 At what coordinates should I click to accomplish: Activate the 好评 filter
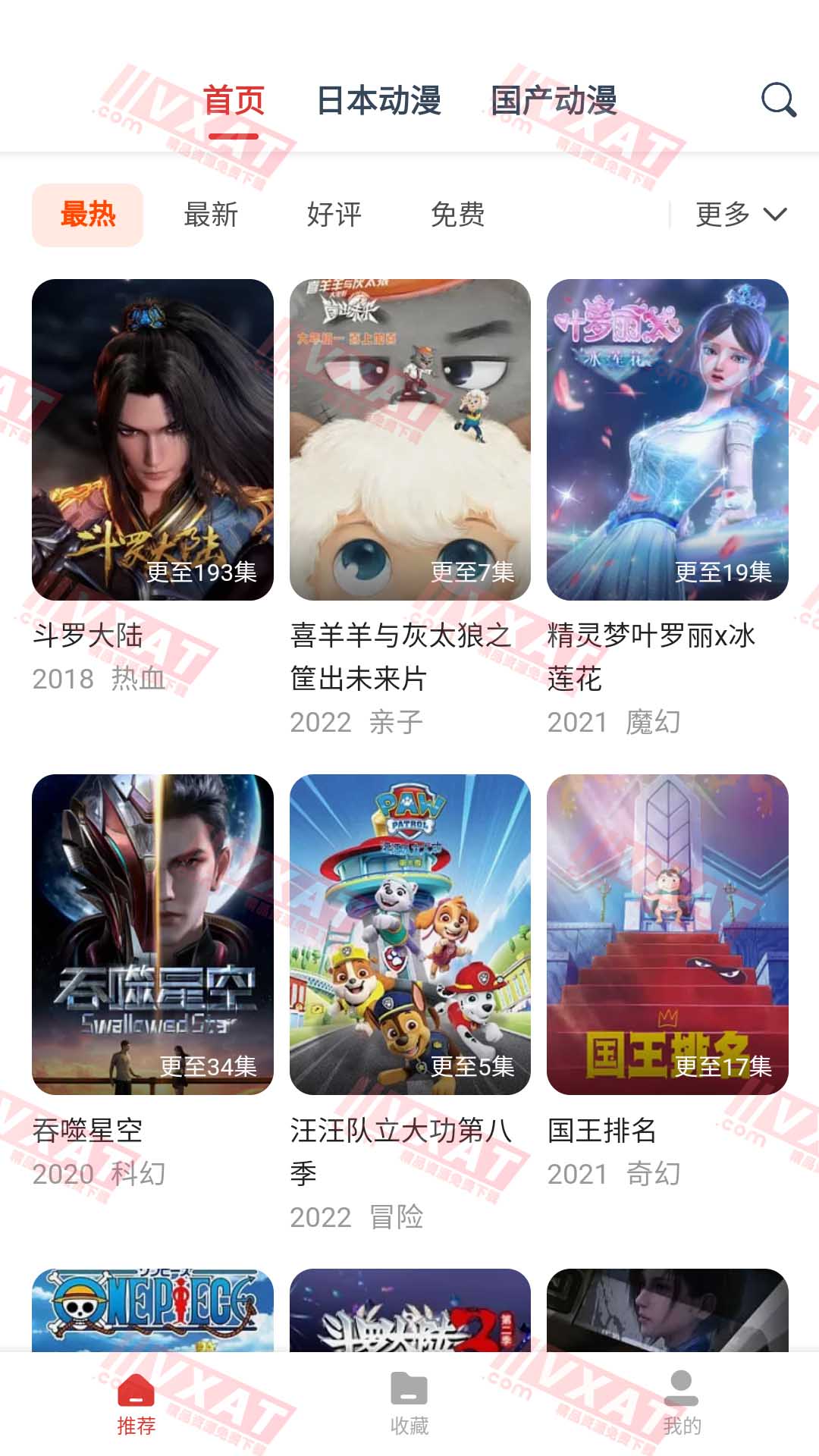pos(333,215)
